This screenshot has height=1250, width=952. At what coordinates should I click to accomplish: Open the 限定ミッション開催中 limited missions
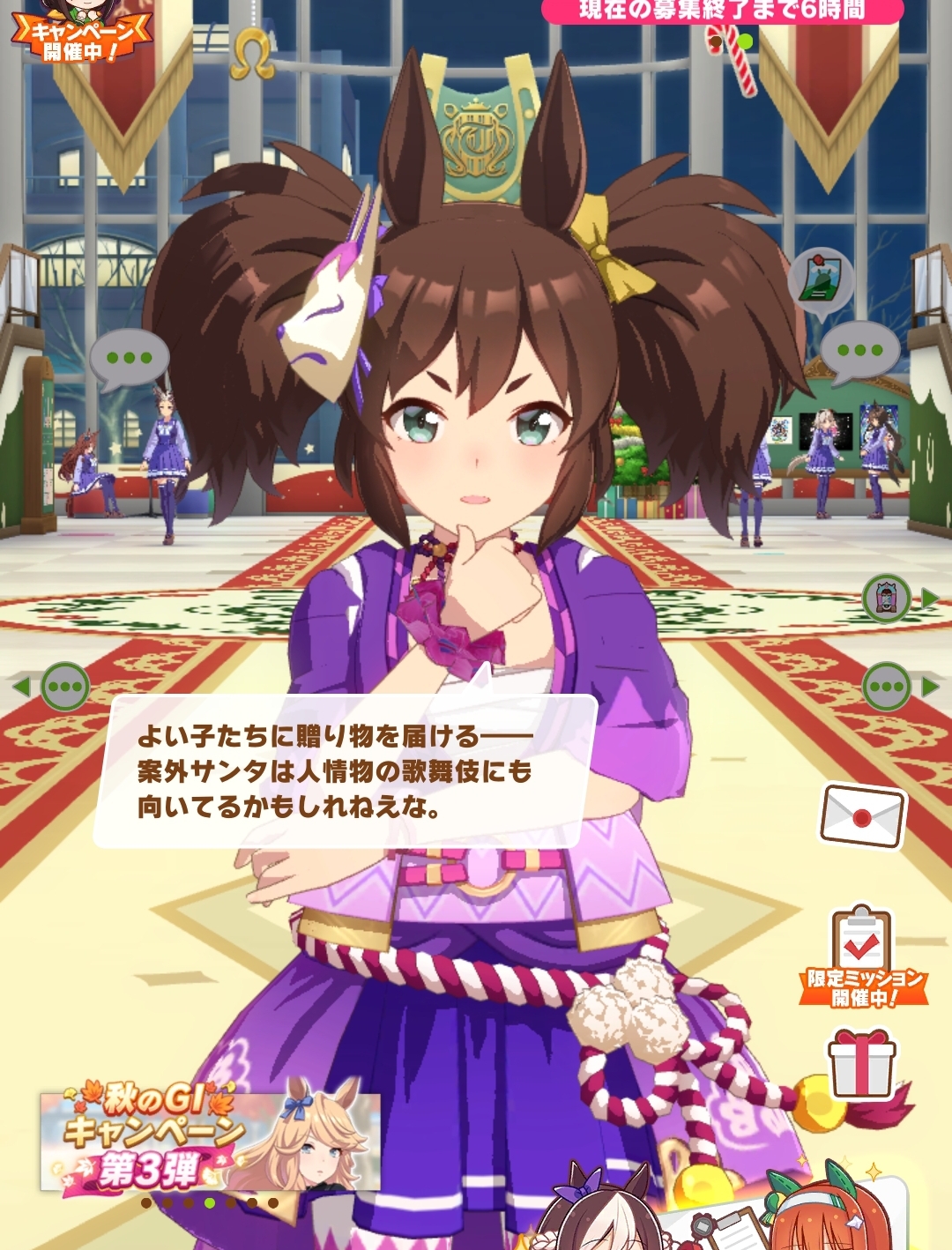coord(863,958)
